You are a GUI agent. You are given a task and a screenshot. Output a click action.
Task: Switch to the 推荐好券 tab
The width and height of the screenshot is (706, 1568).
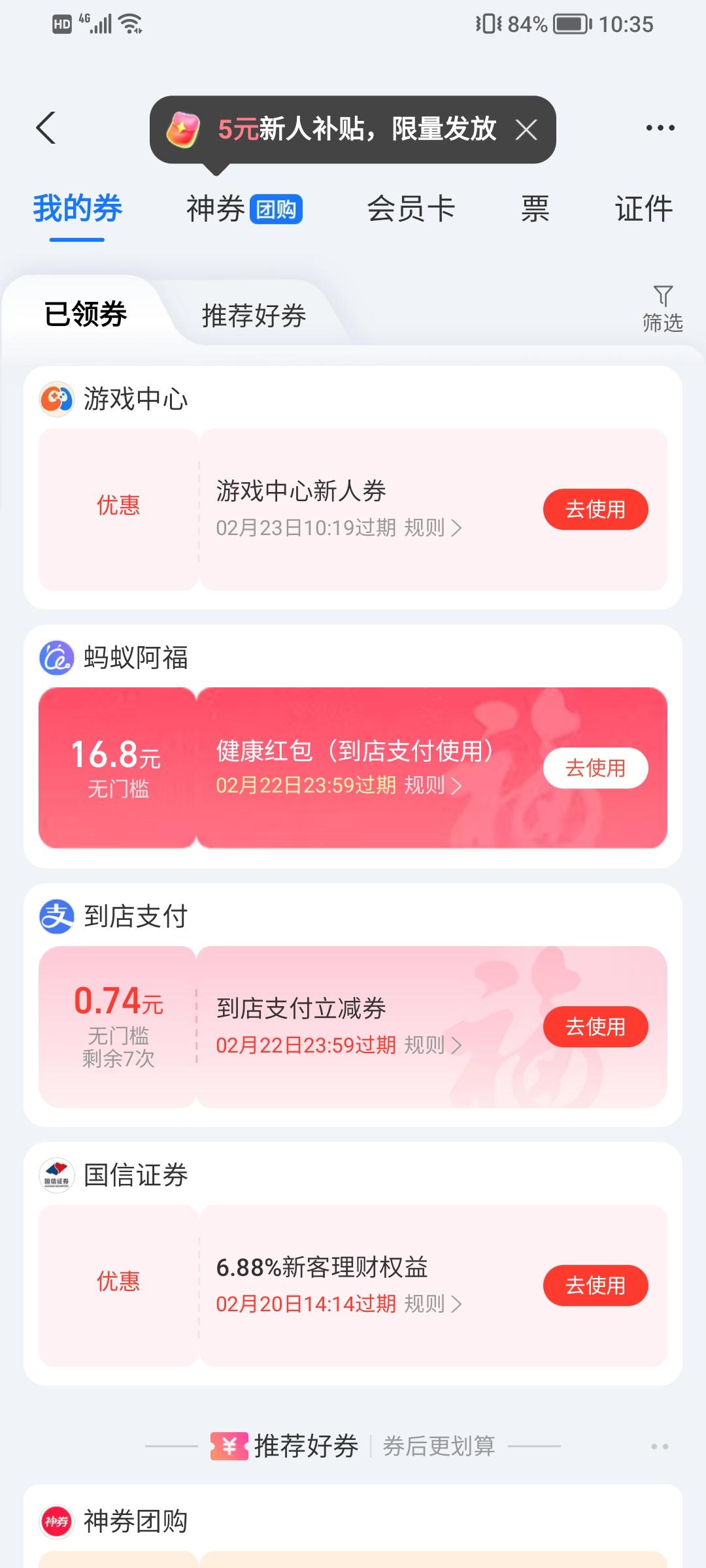click(254, 316)
